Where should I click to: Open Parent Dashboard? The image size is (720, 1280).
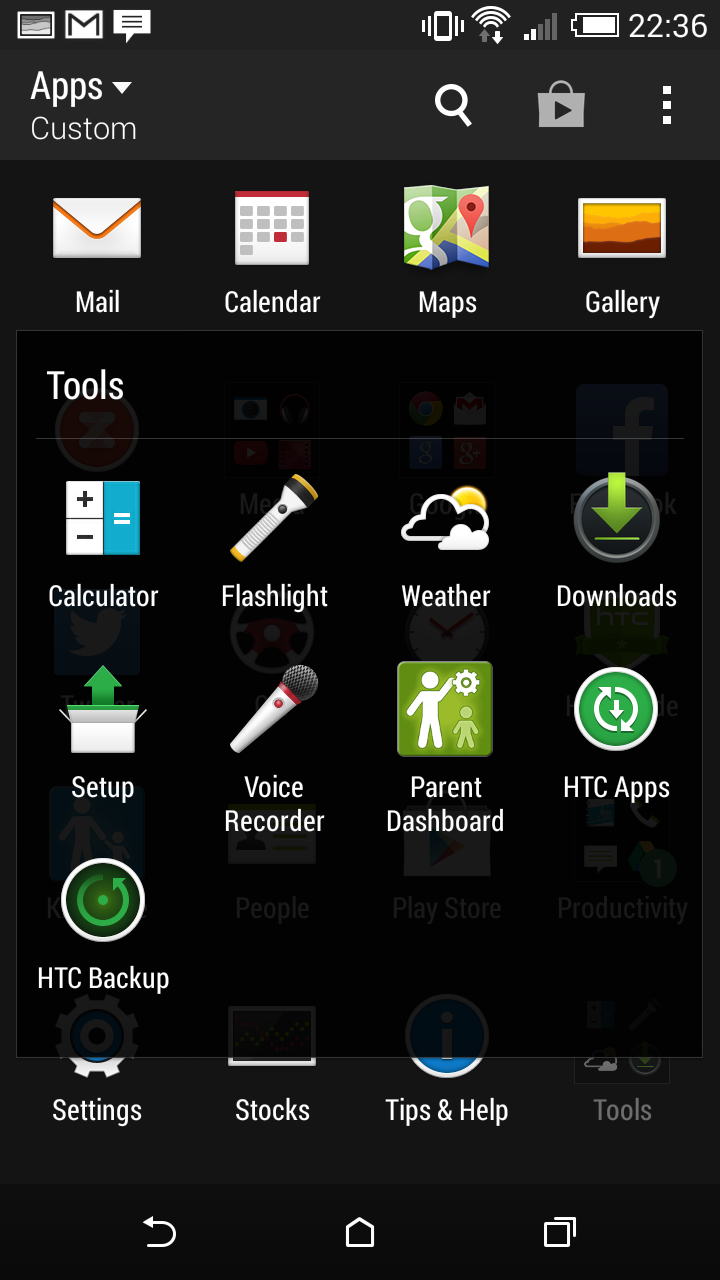(x=446, y=750)
